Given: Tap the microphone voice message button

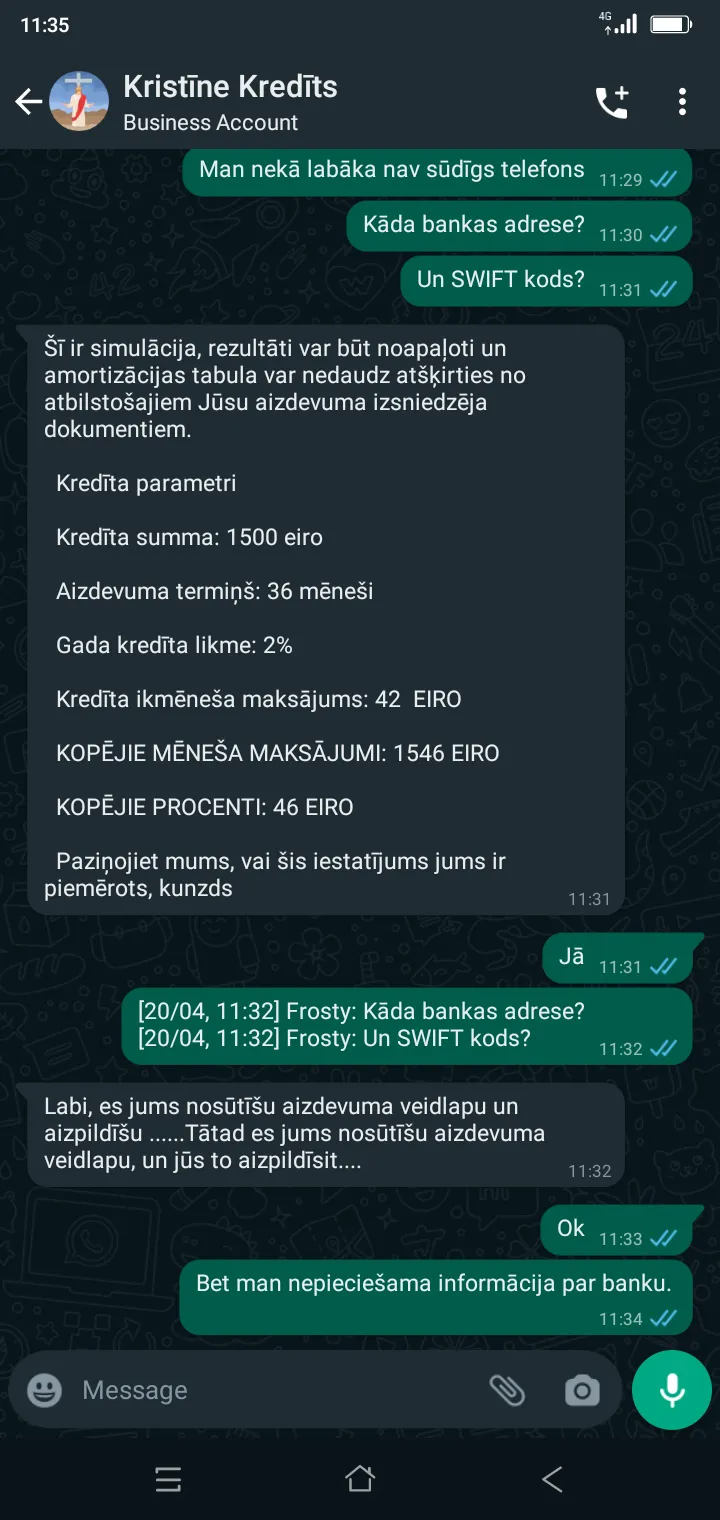Looking at the screenshot, I should (672, 1390).
